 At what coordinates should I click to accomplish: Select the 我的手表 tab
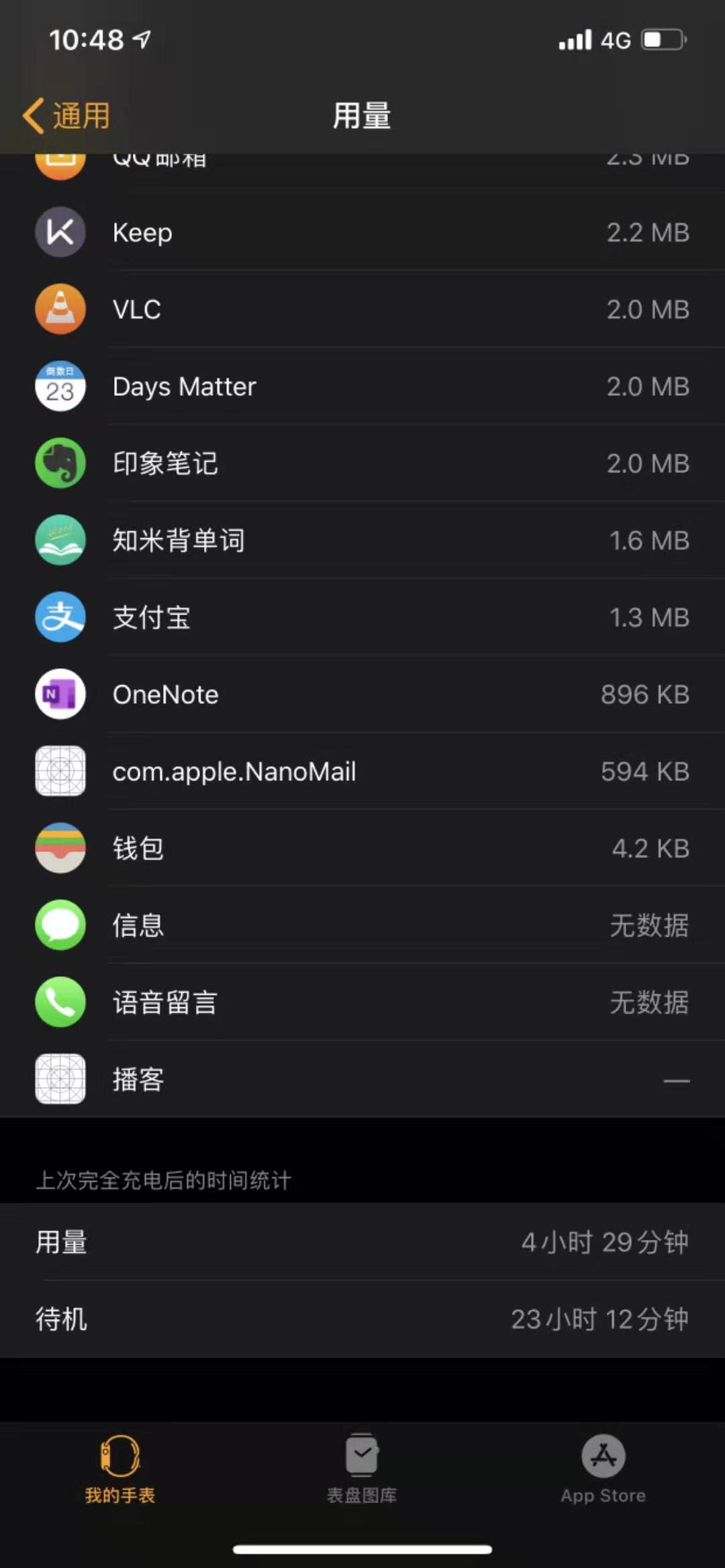click(119, 1469)
